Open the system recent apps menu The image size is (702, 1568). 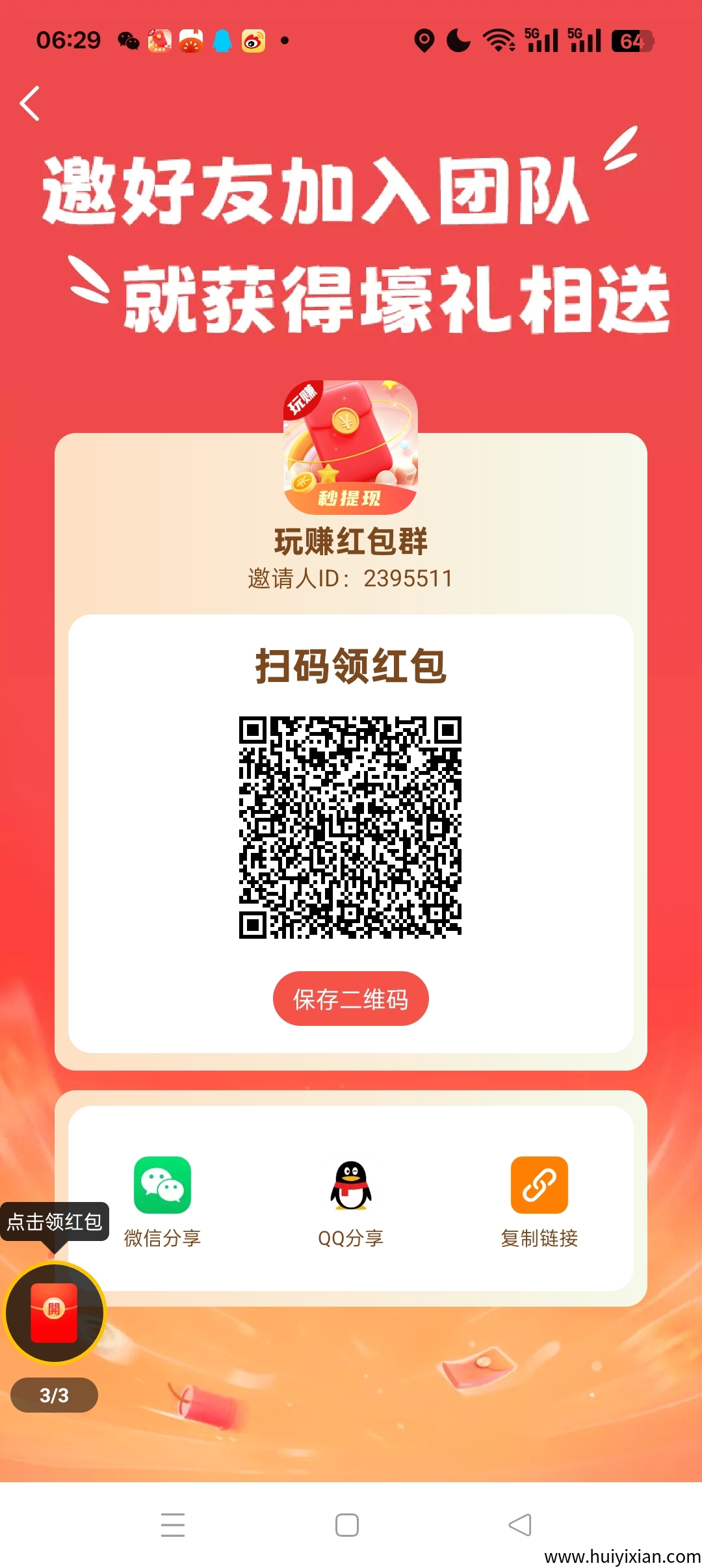[173, 1524]
